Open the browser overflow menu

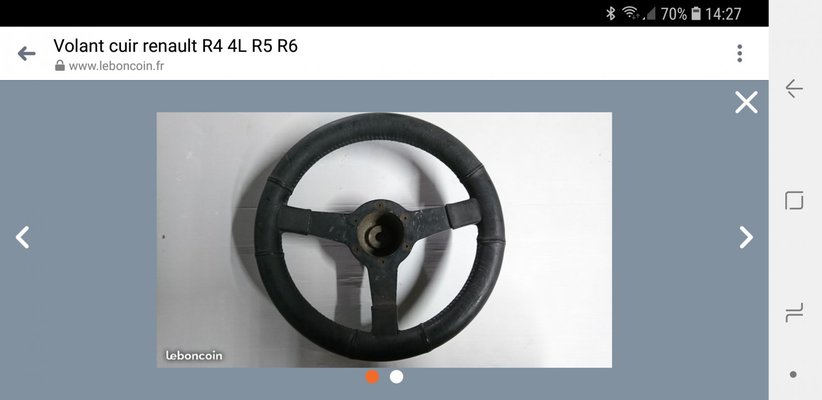coord(739,53)
